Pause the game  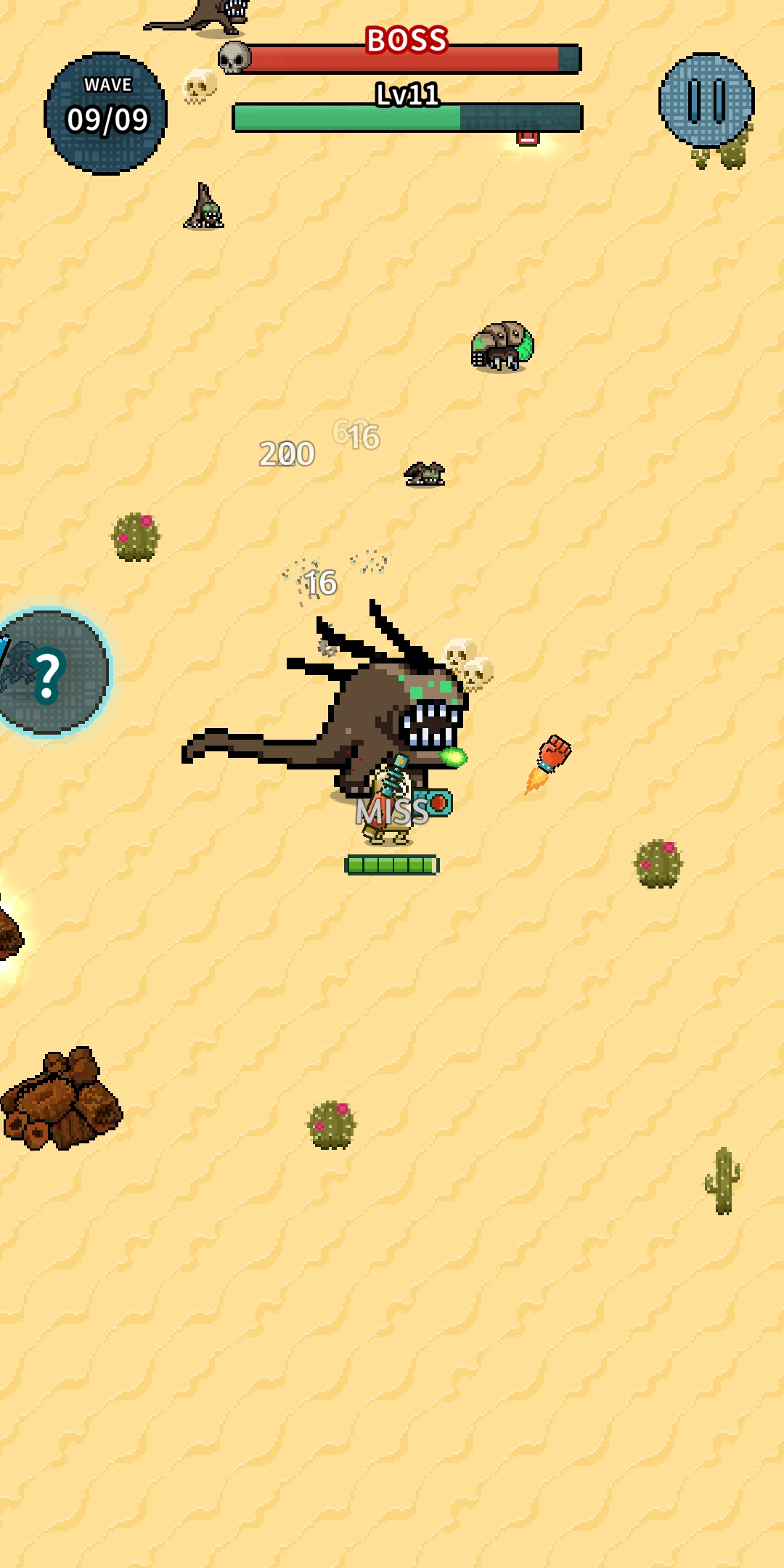pyautogui.click(x=706, y=100)
